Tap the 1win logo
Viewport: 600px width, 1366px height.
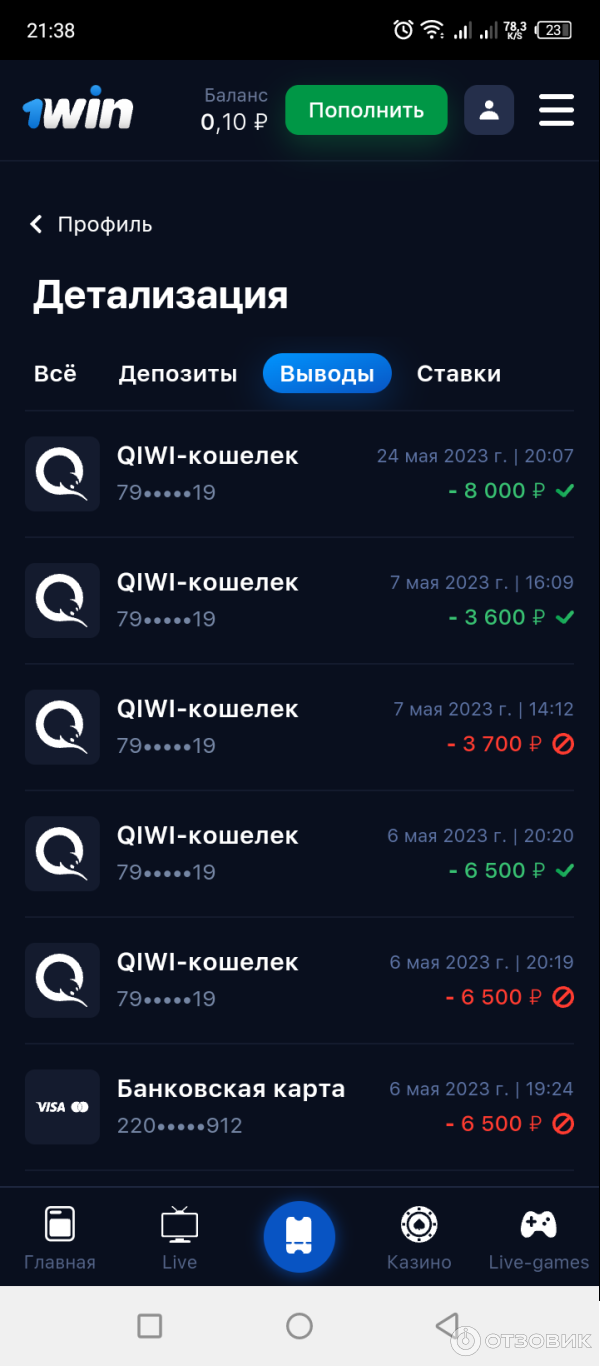[x=78, y=111]
